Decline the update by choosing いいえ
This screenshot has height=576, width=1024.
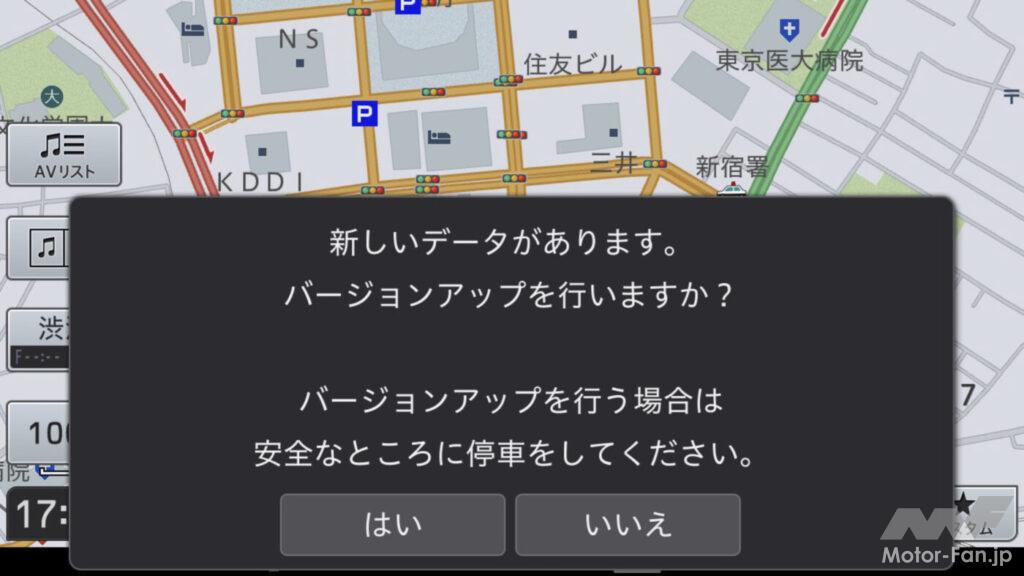coord(628,524)
